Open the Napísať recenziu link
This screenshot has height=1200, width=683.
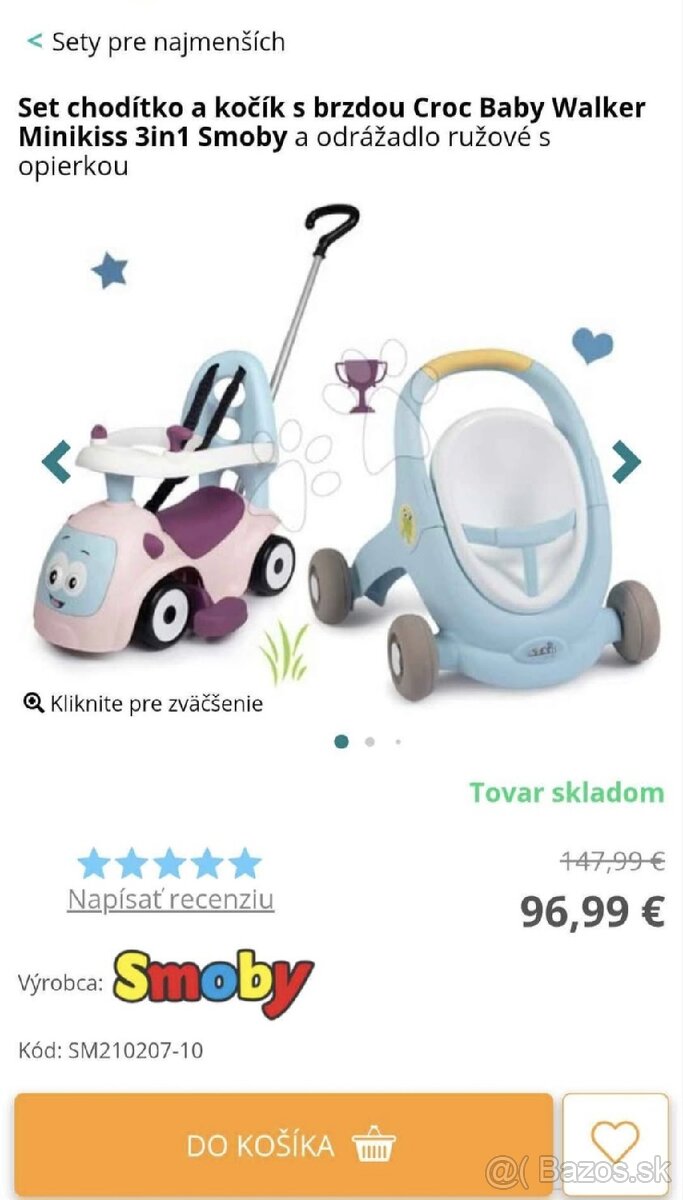point(170,899)
